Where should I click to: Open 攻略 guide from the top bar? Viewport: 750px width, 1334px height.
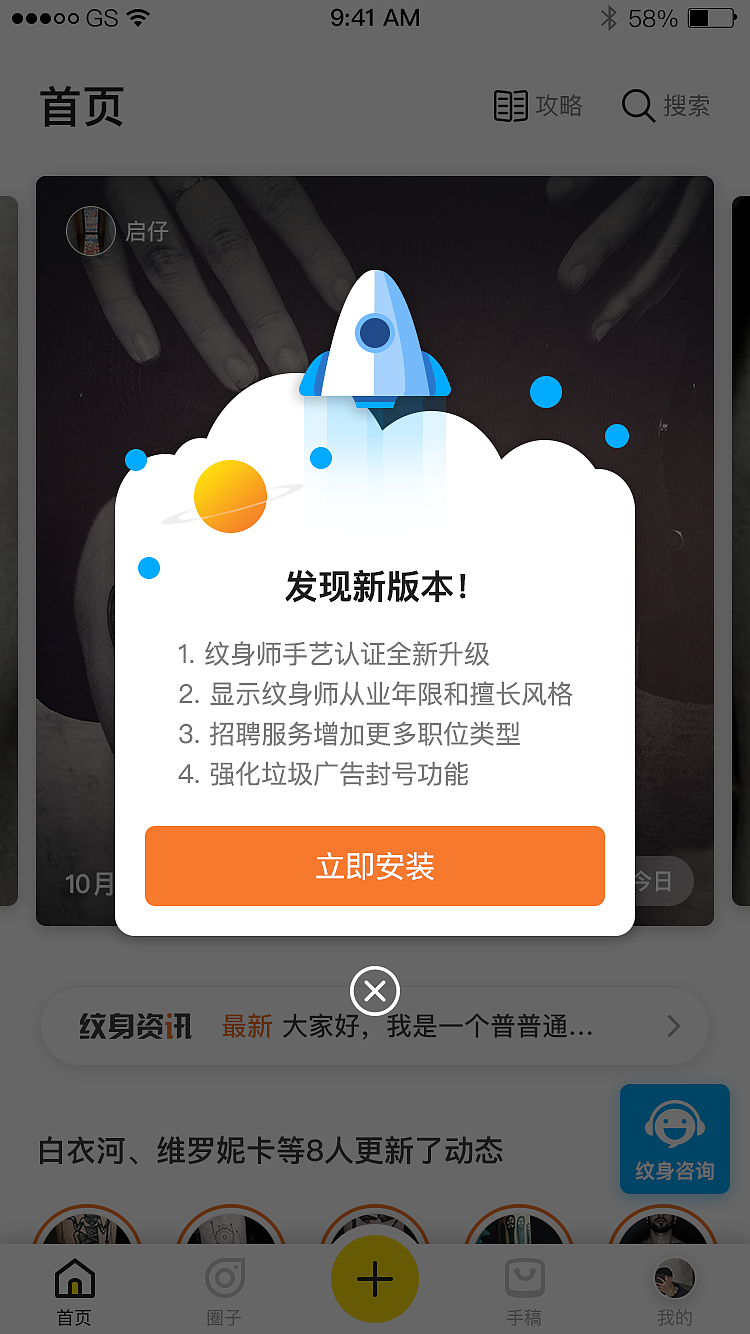[538, 106]
